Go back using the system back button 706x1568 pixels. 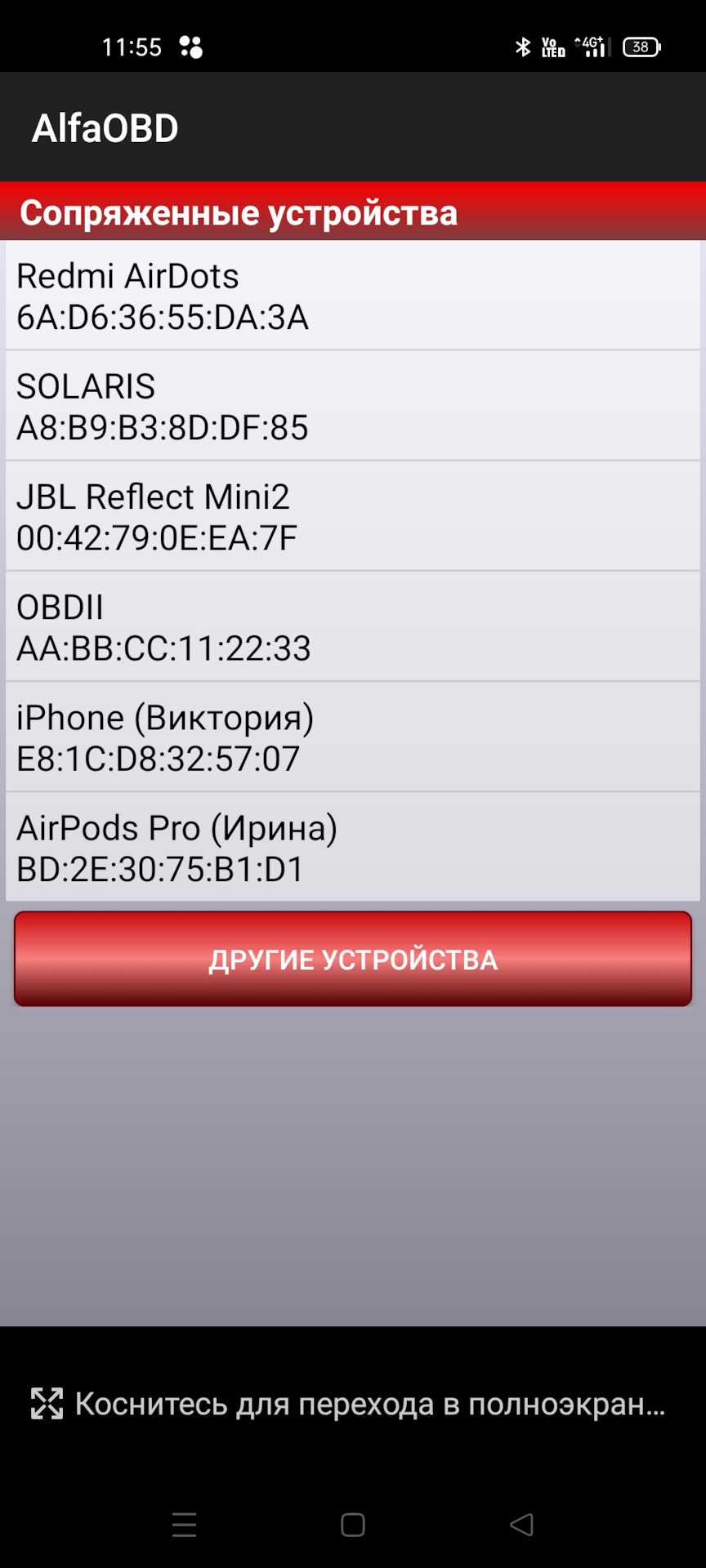[x=521, y=1525]
